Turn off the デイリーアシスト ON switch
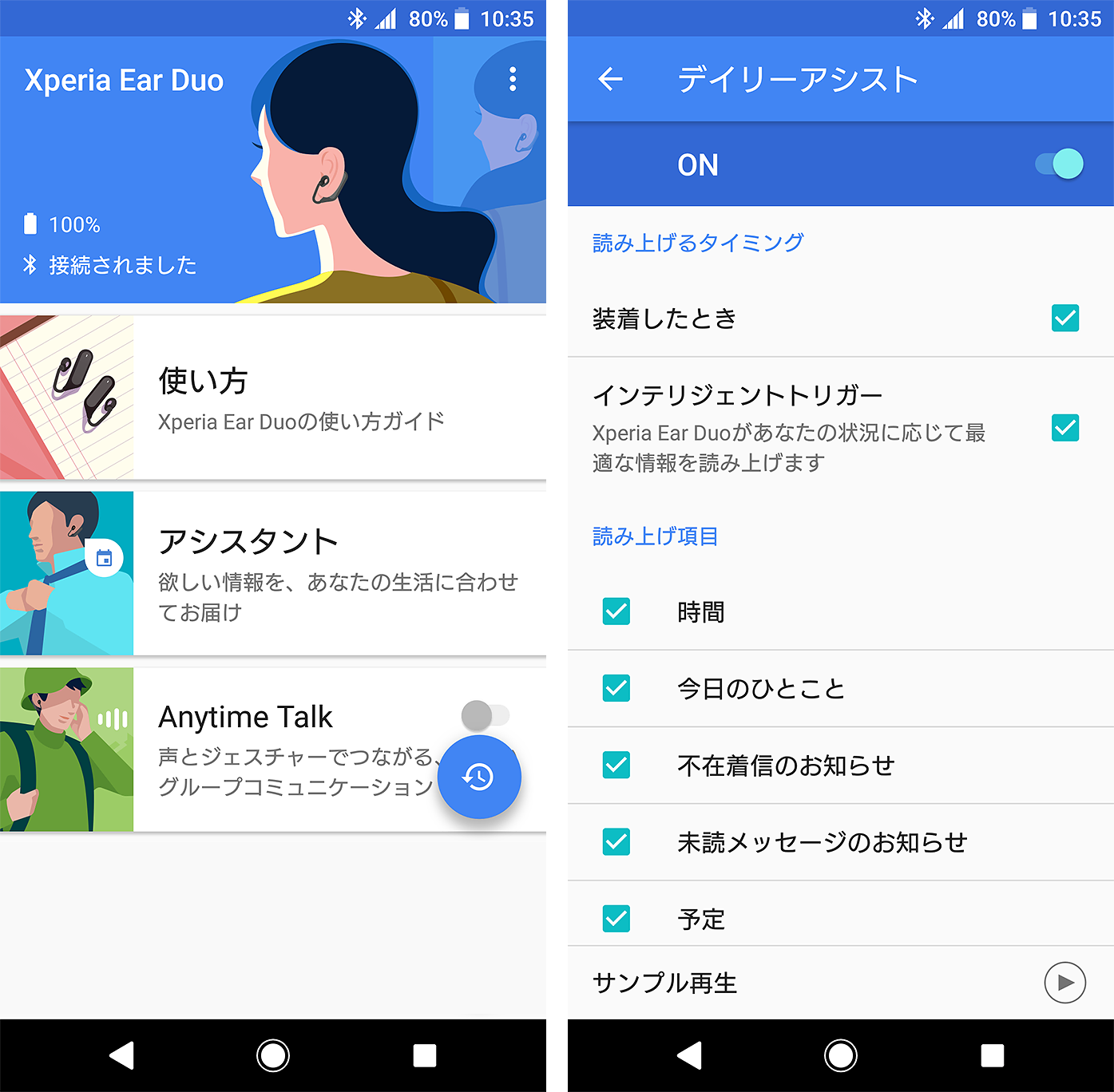This screenshot has height=1092, width=1114. click(1060, 164)
